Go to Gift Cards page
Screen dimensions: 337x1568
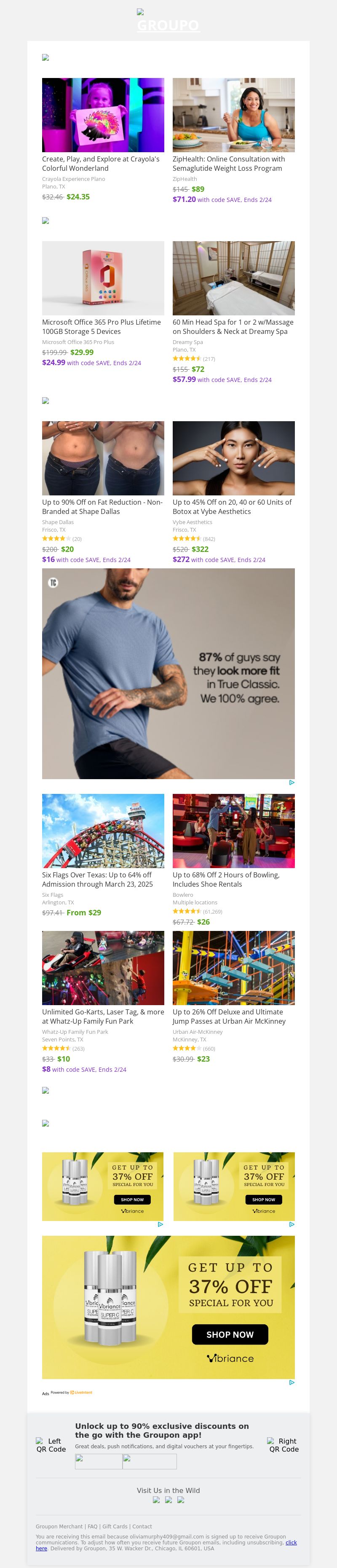pos(115,1526)
